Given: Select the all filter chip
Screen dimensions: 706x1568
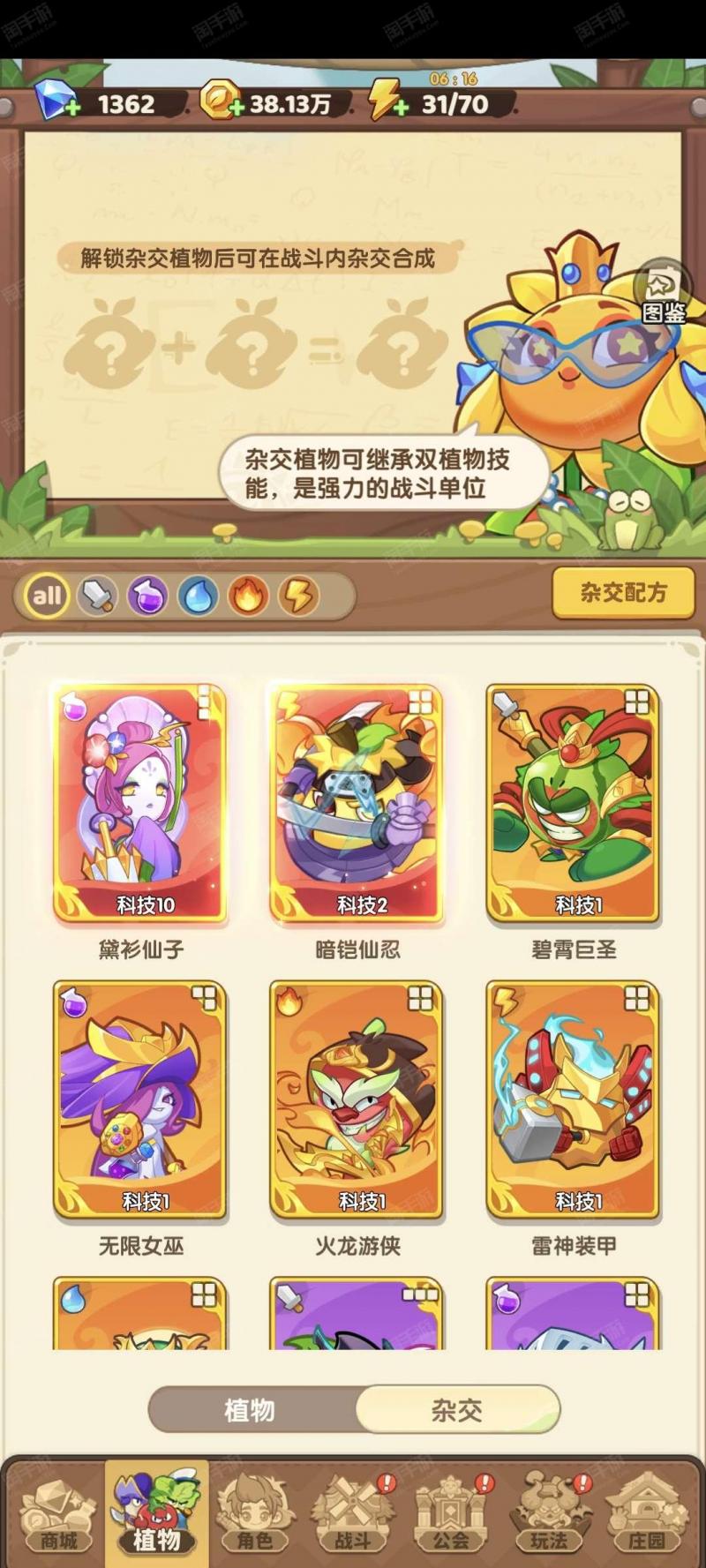Looking at the screenshot, I should [46, 596].
